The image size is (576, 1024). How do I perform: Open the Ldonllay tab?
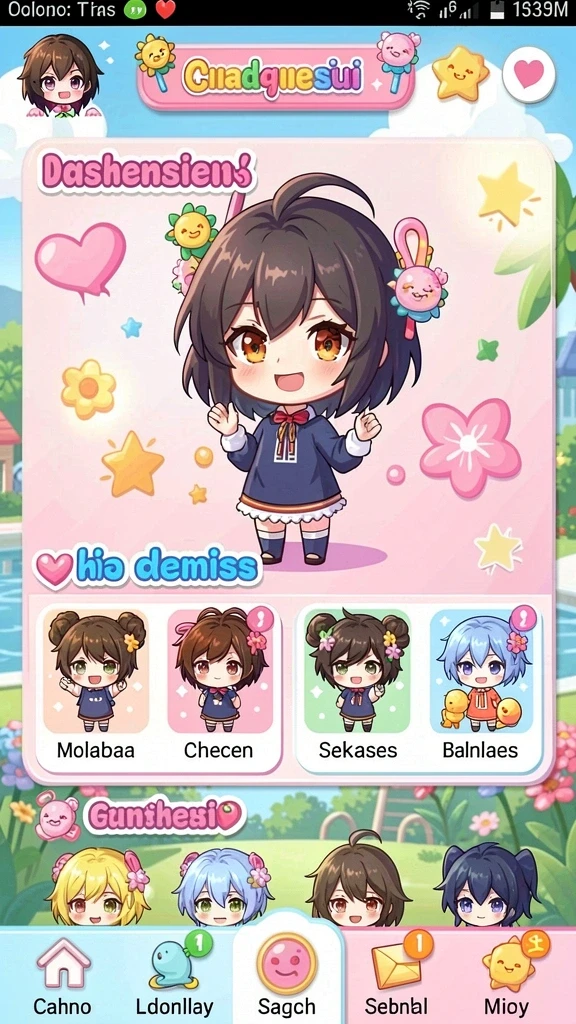tap(175, 976)
